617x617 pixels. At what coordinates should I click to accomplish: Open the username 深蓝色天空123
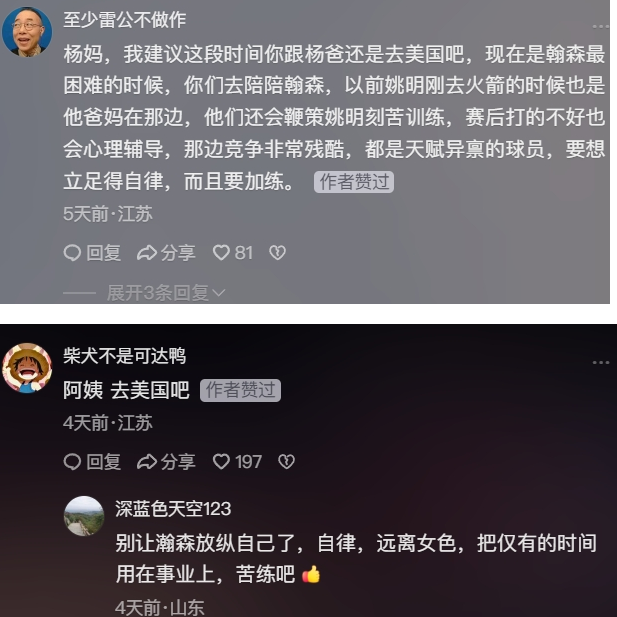point(172,509)
